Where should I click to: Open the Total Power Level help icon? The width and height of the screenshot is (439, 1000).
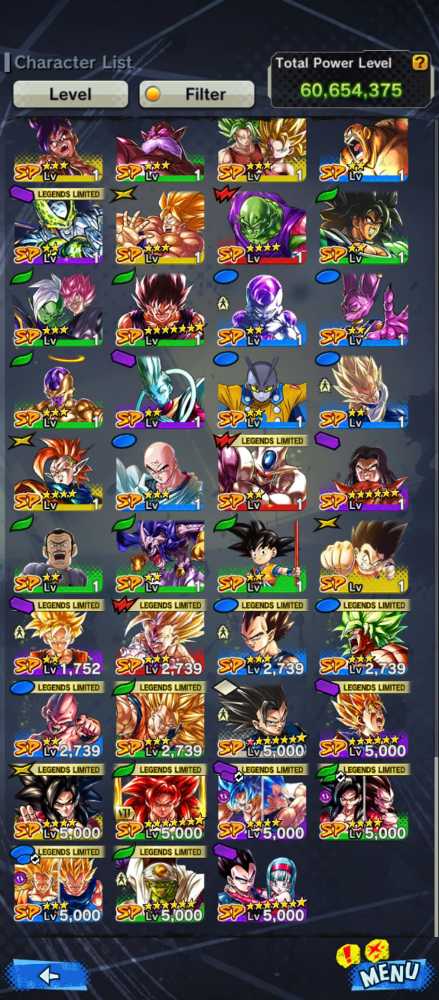click(x=419, y=62)
